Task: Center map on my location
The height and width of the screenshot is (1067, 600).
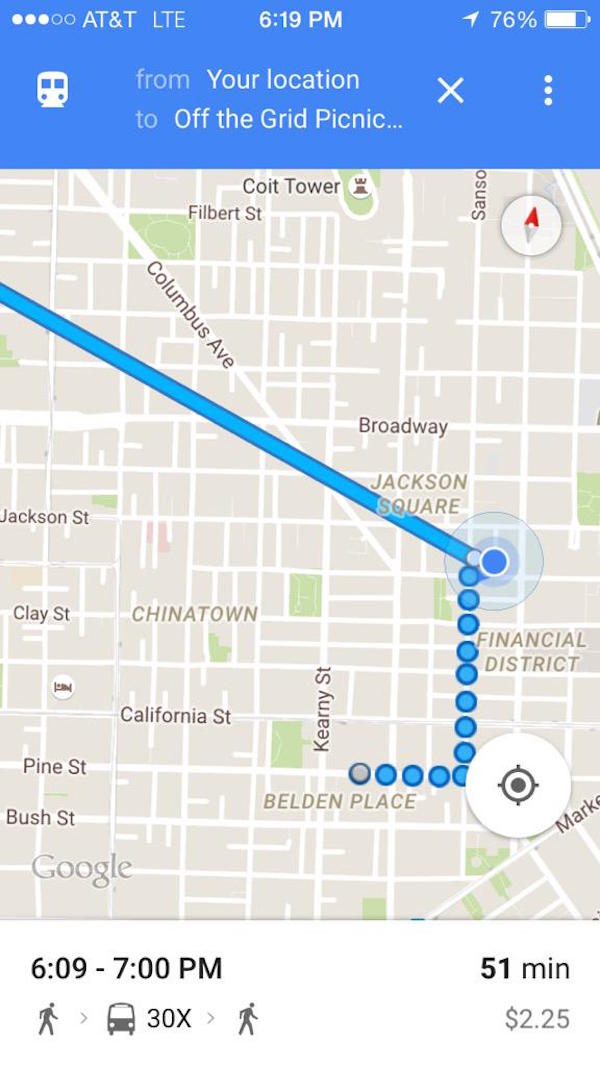Action: (x=518, y=785)
